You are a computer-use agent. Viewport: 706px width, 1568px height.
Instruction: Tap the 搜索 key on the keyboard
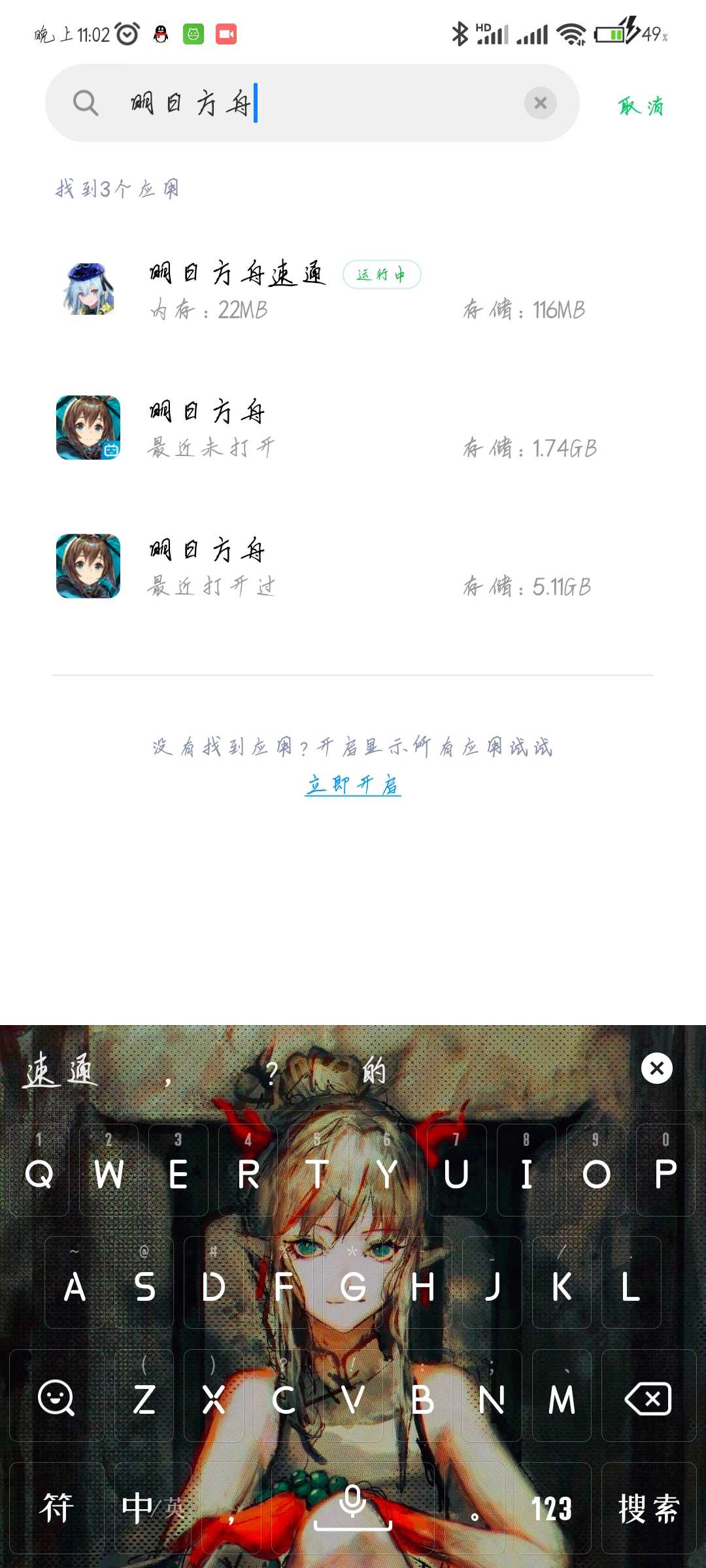point(648,1509)
